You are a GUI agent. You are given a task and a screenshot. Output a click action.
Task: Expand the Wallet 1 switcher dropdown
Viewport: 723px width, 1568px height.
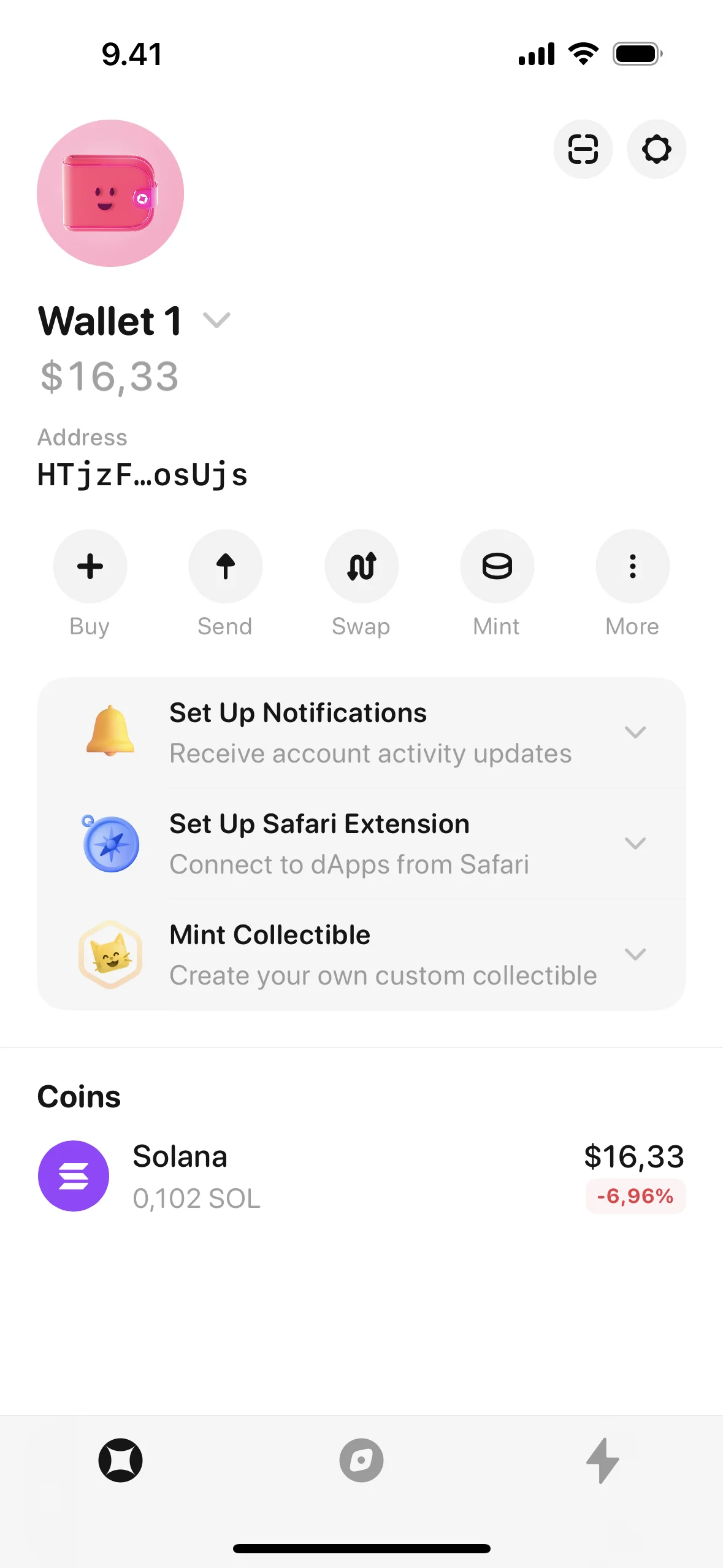click(x=216, y=320)
